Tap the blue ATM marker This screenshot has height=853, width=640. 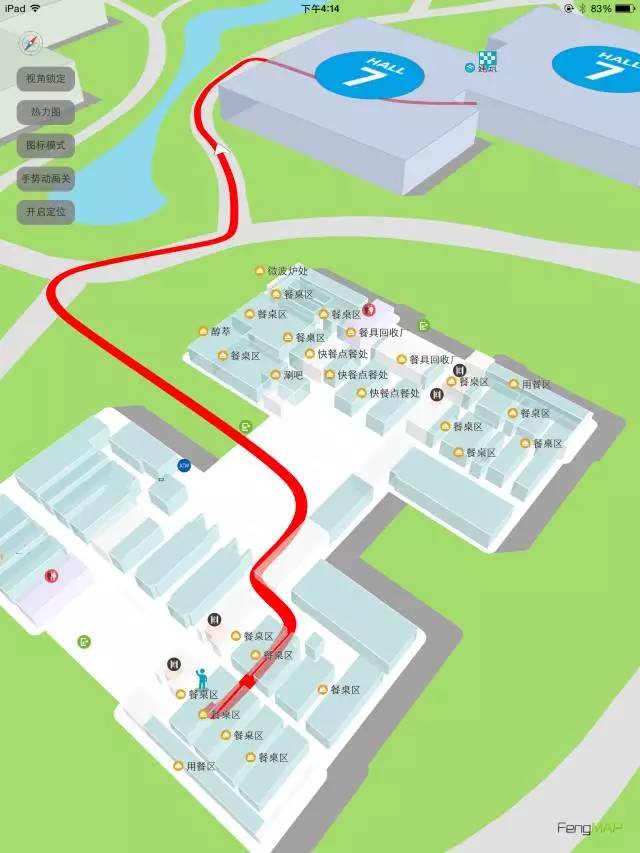pyautogui.click(x=183, y=465)
